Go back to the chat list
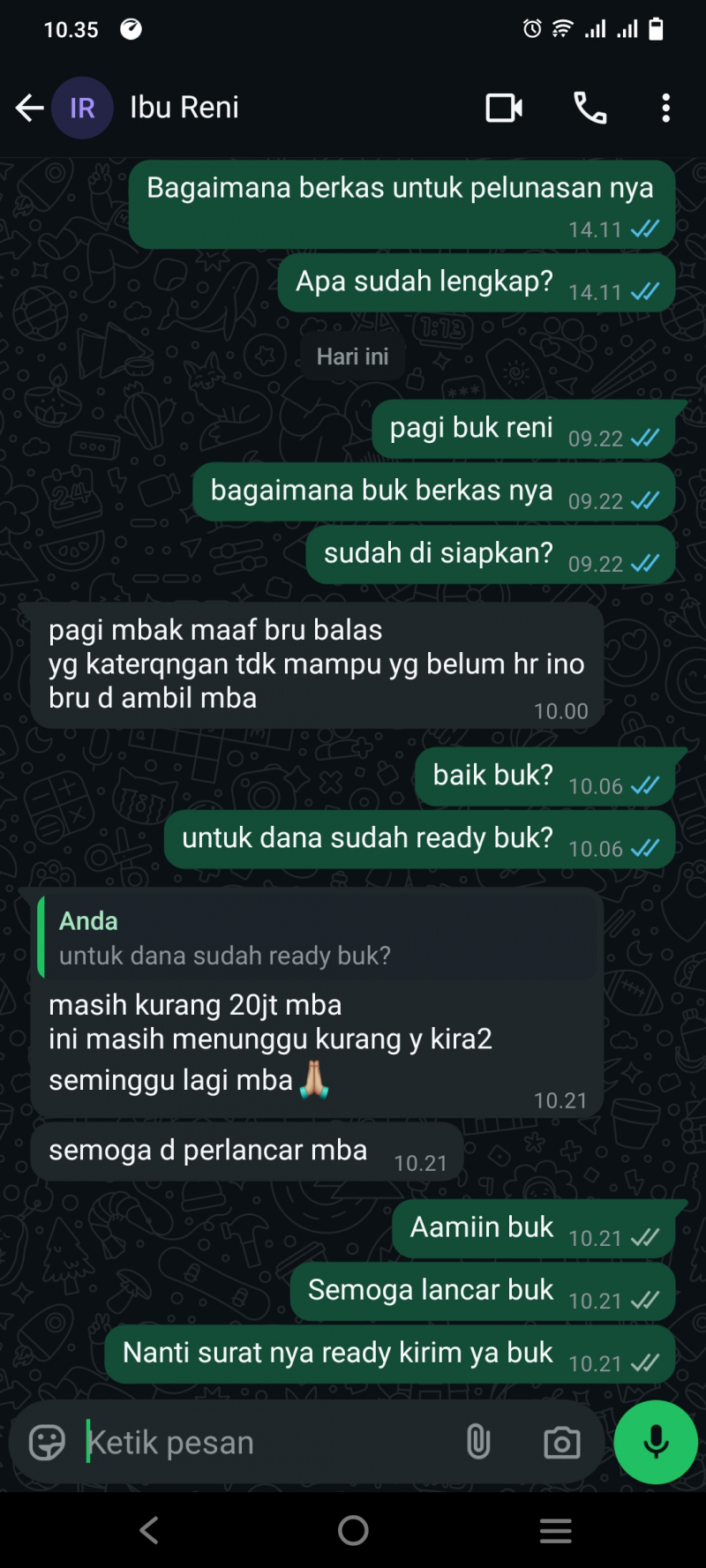 pos(29,109)
